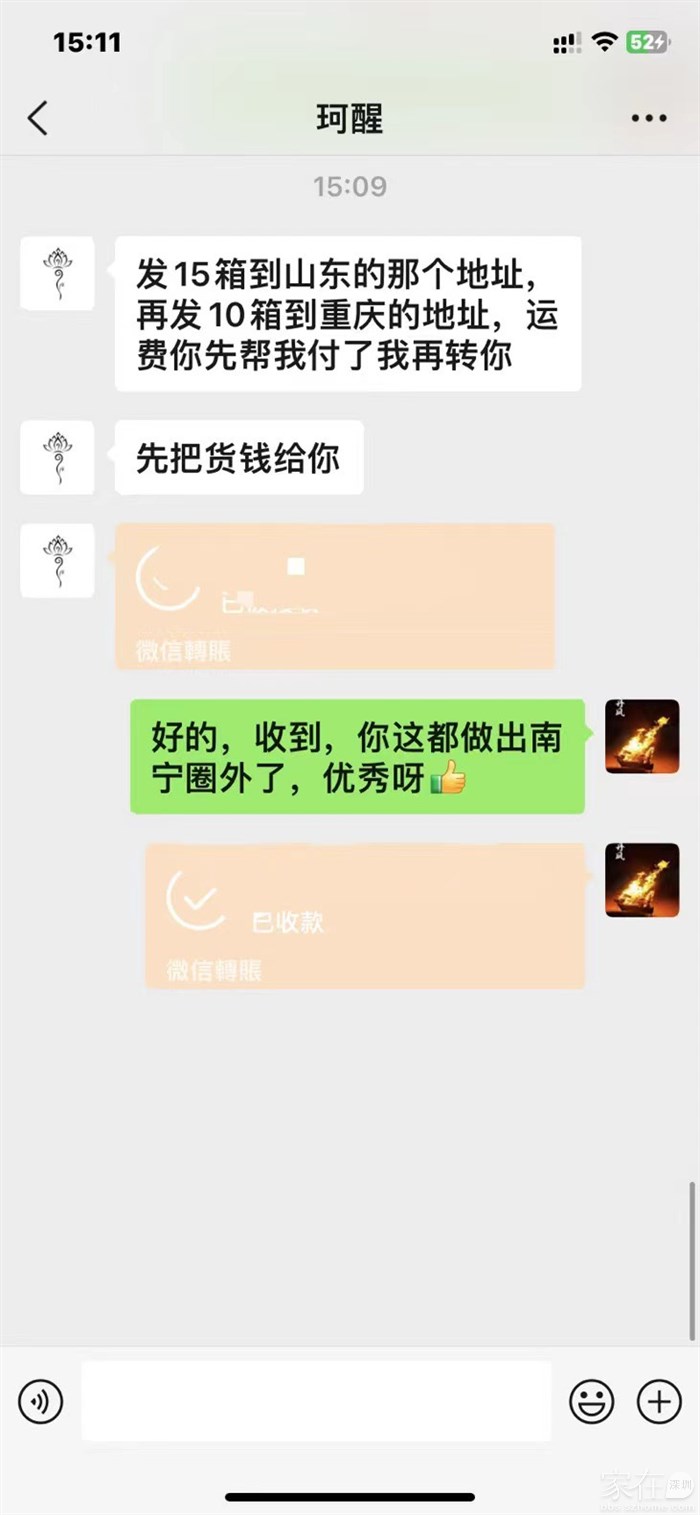
Task: Open the emoji sticker panel
Action: click(592, 1400)
